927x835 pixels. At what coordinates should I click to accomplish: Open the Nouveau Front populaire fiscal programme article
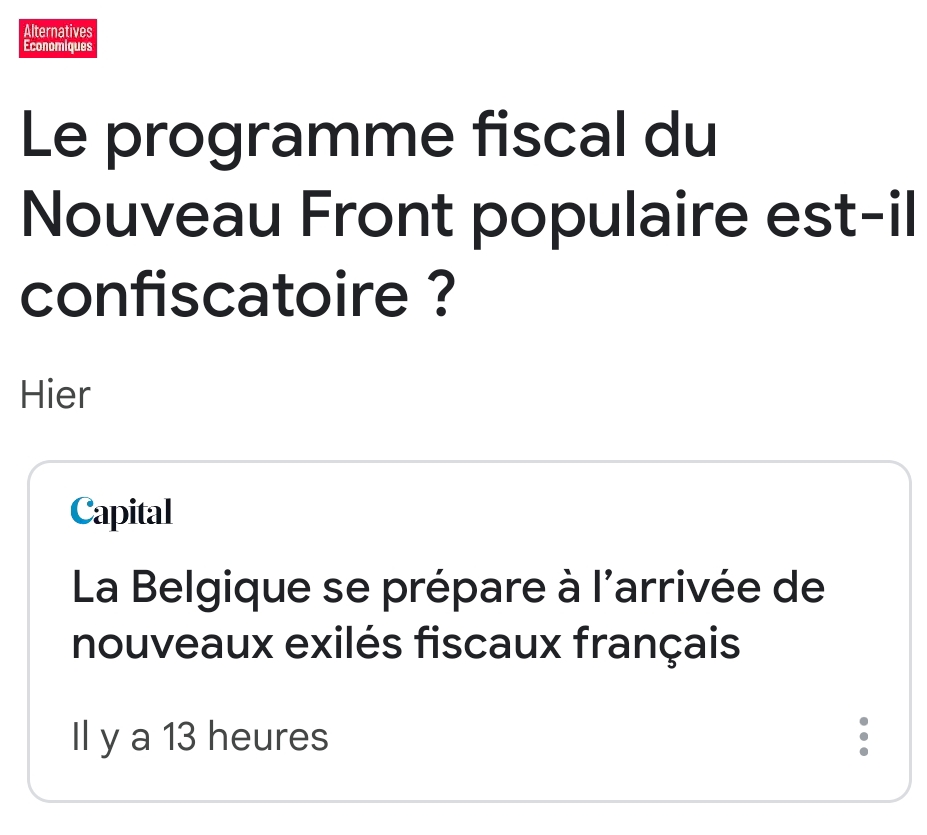(466, 217)
